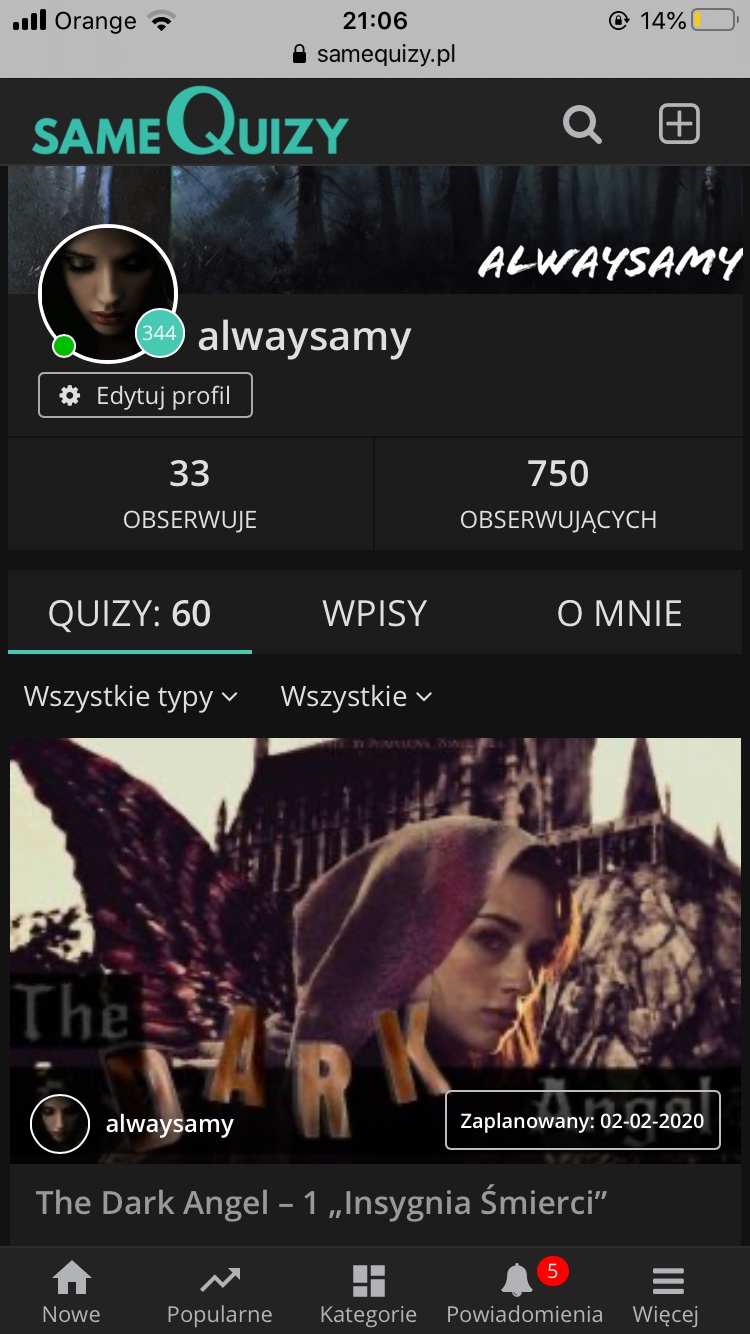View the 750 Obserwujących list
The width and height of the screenshot is (750, 1334).
[558, 493]
